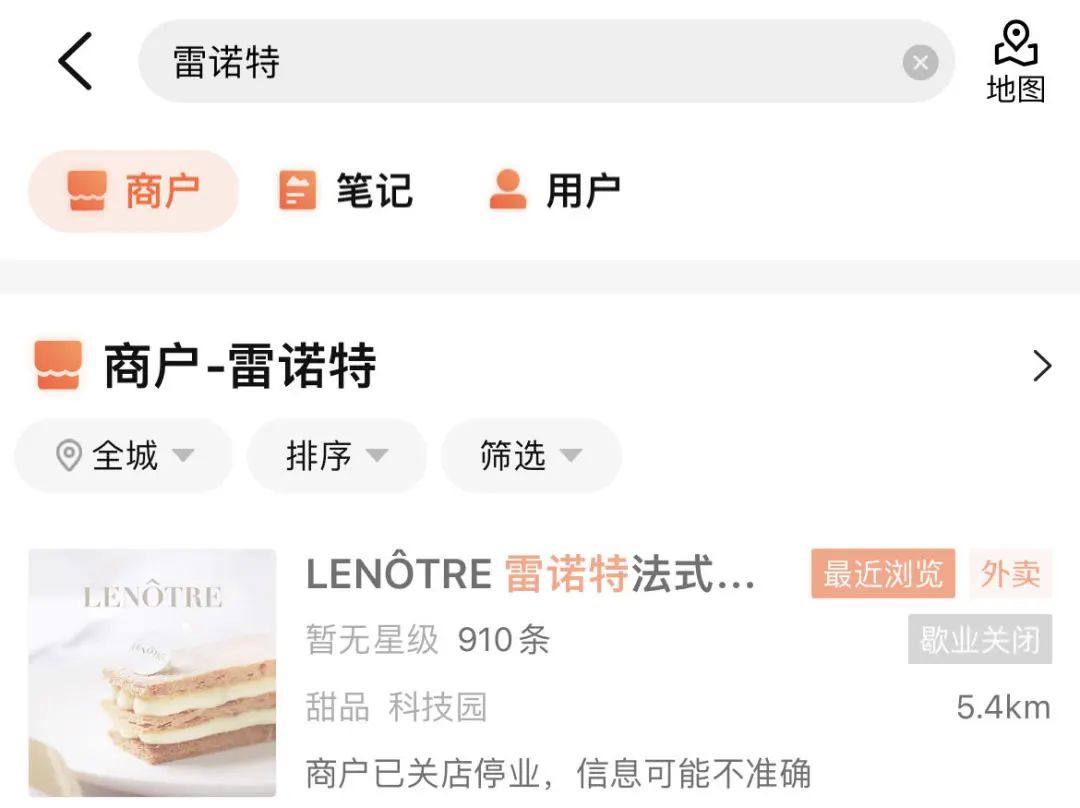This screenshot has width=1080, height=808.
Task: Open the 排序 sort dropdown
Action: [x=336, y=456]
